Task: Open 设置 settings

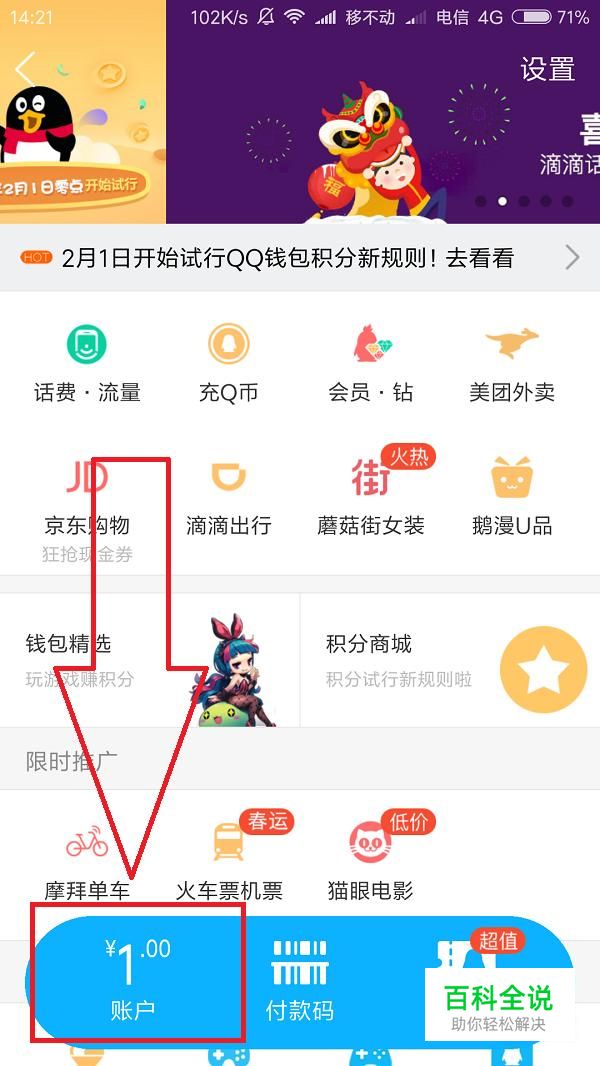Action: tap(547, 69)
